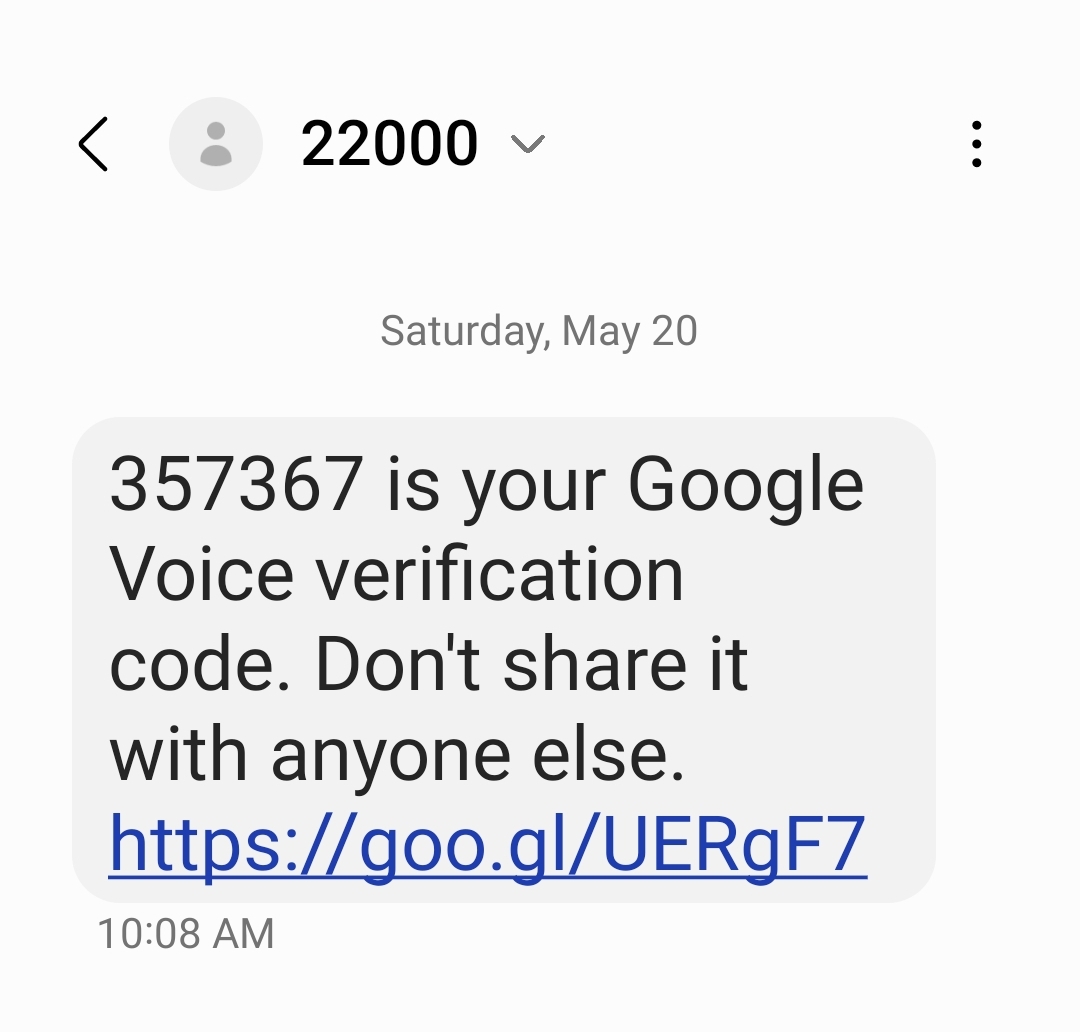
Task: Go back to the conversations list
Action: click(x=93, y=144)
